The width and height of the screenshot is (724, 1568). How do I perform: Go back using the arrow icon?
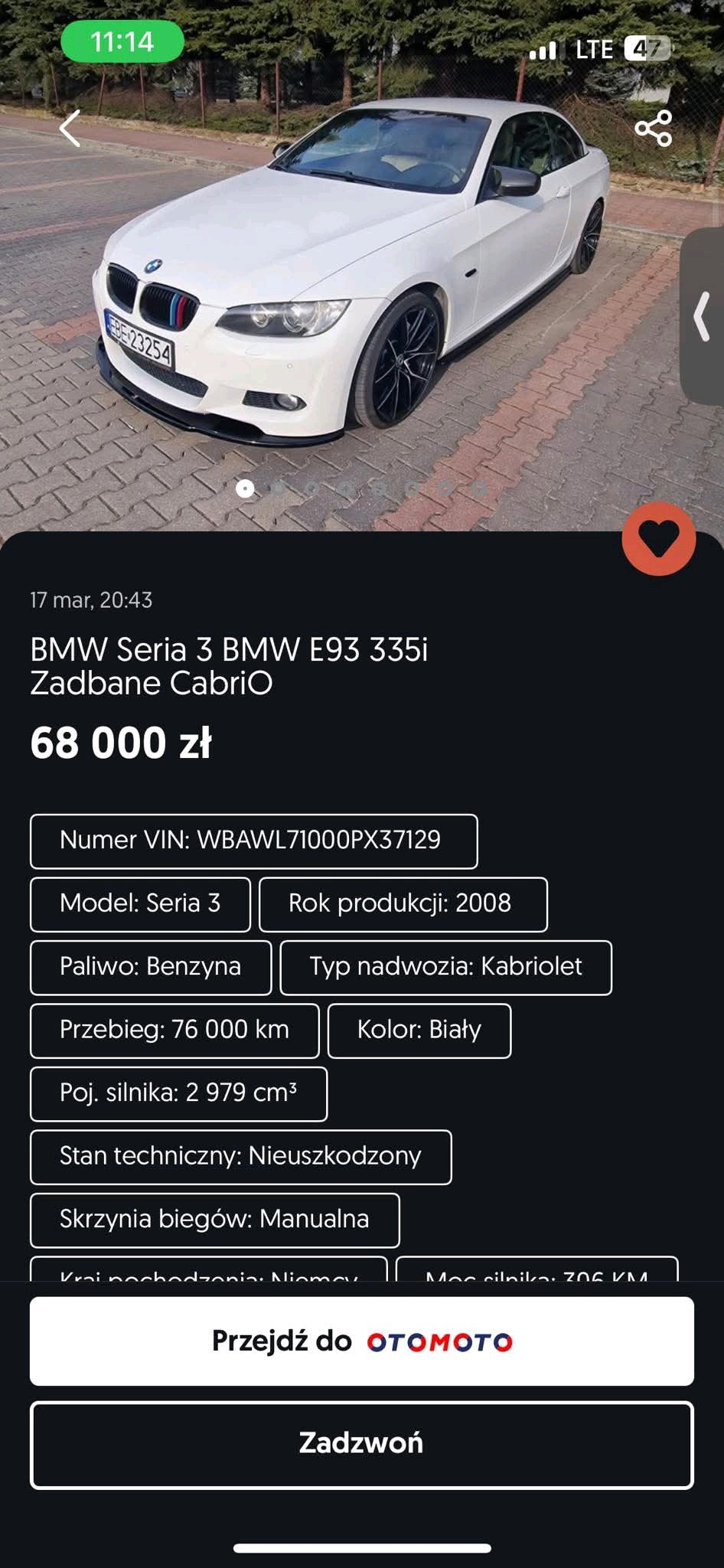pyautogui.click(x=70, y=128)
